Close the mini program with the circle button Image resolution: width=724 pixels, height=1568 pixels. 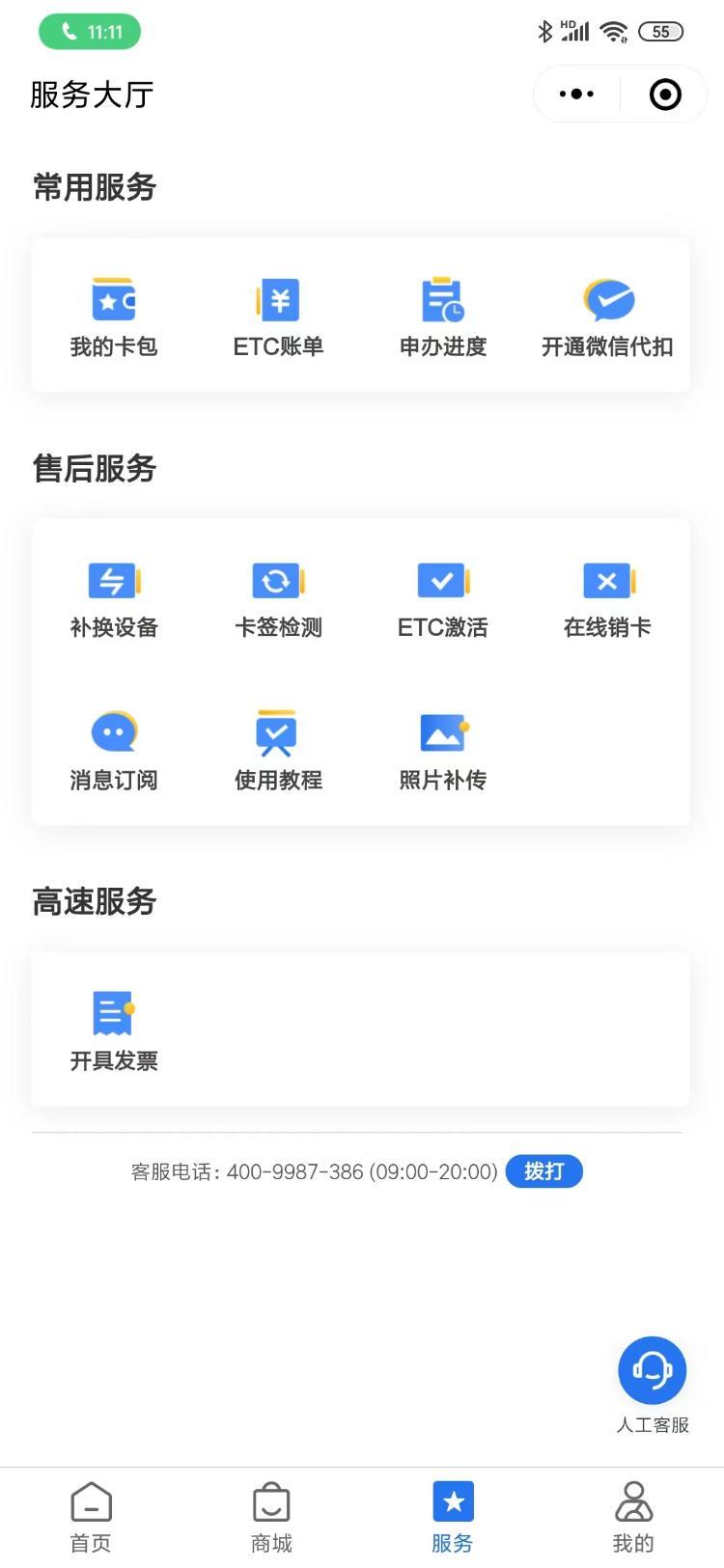point(665,94)
